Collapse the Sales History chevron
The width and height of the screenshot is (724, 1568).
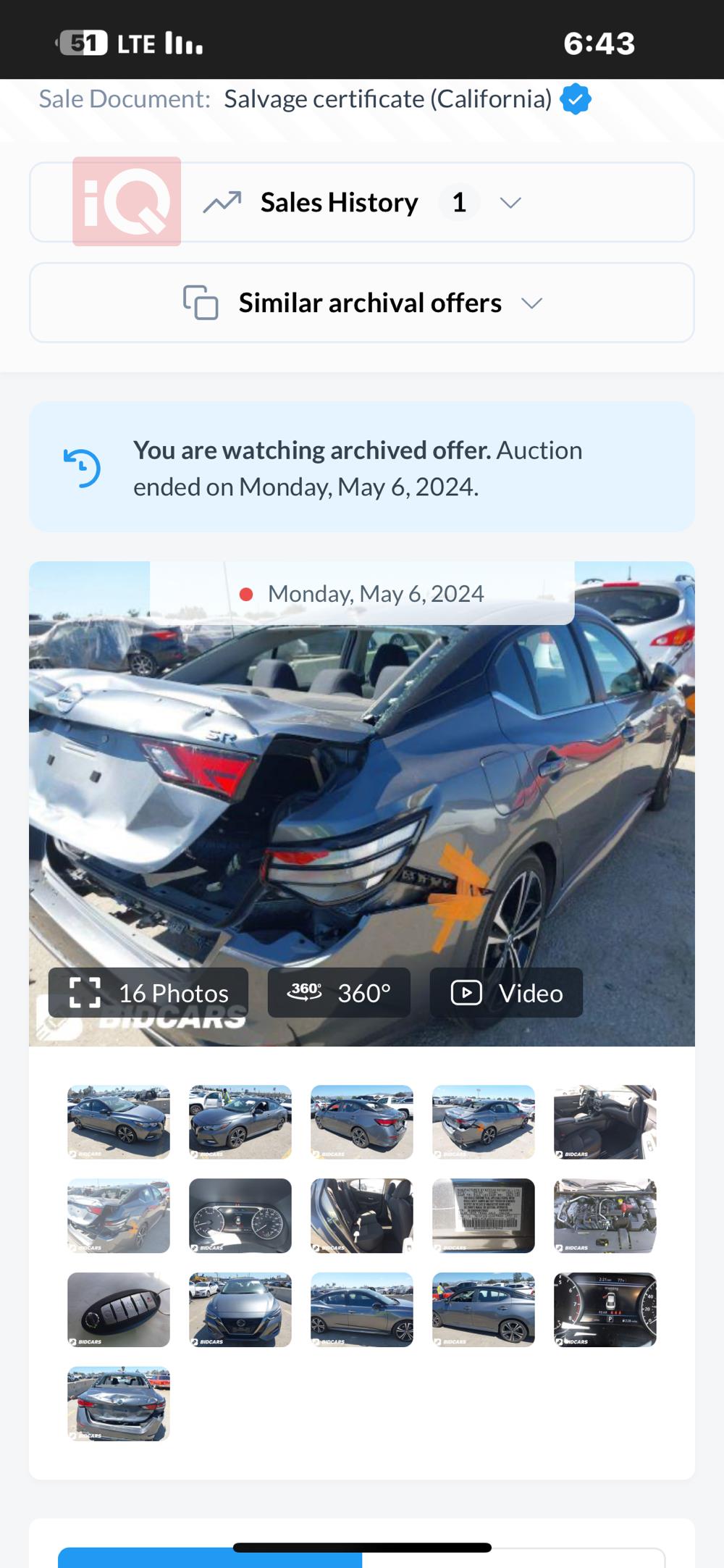pyautogui.click(x=510, y=202)
